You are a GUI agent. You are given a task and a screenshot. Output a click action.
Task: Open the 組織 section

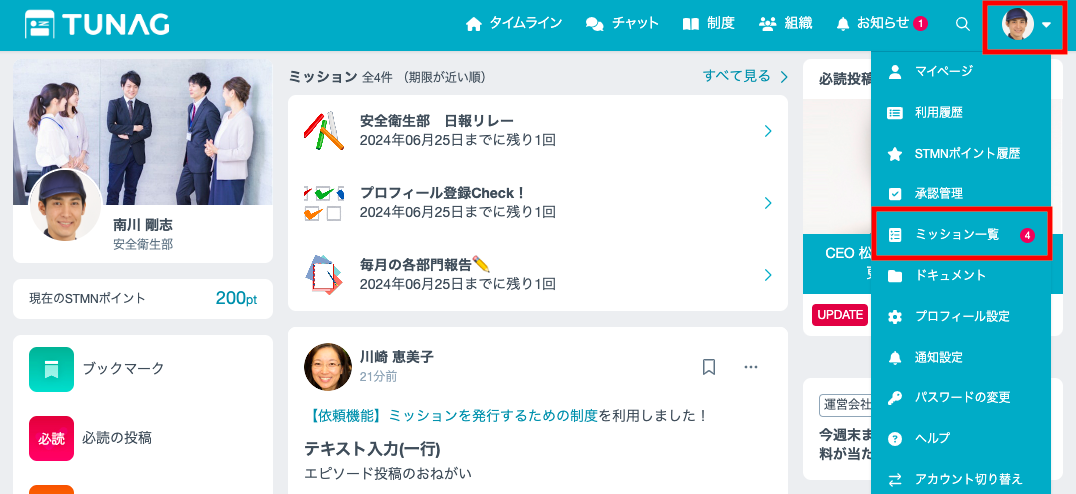point(785,24)
